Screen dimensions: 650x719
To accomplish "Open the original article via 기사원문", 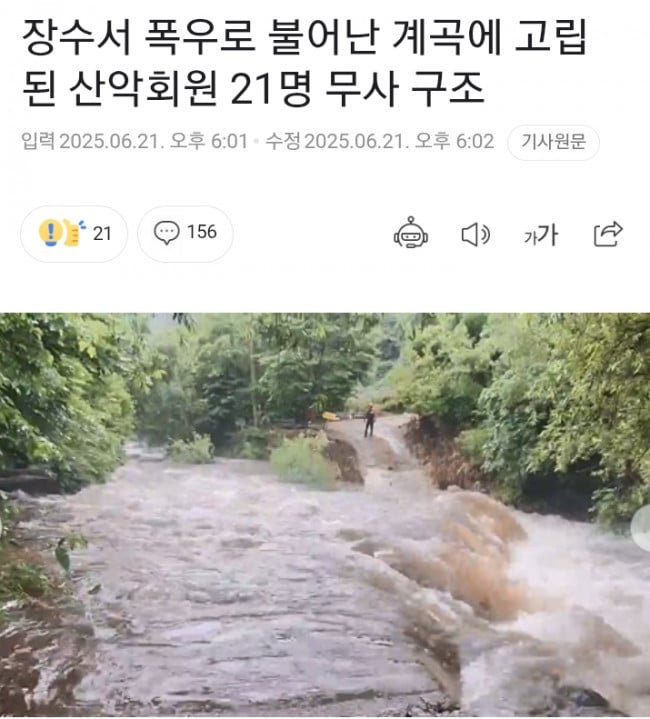I will tap(553, 142).
